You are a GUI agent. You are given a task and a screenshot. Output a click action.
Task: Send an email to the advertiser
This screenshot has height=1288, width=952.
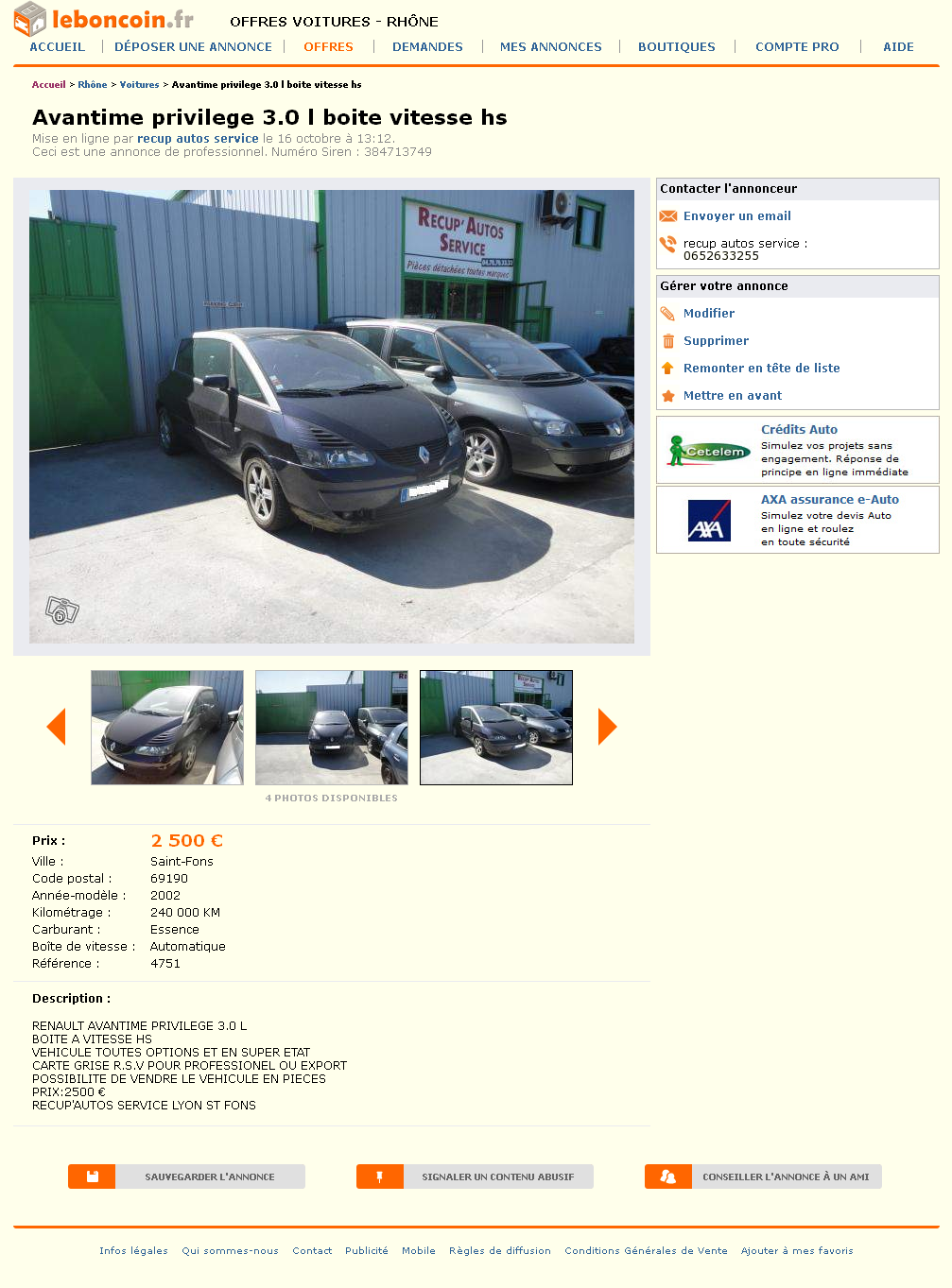(736, 216)
